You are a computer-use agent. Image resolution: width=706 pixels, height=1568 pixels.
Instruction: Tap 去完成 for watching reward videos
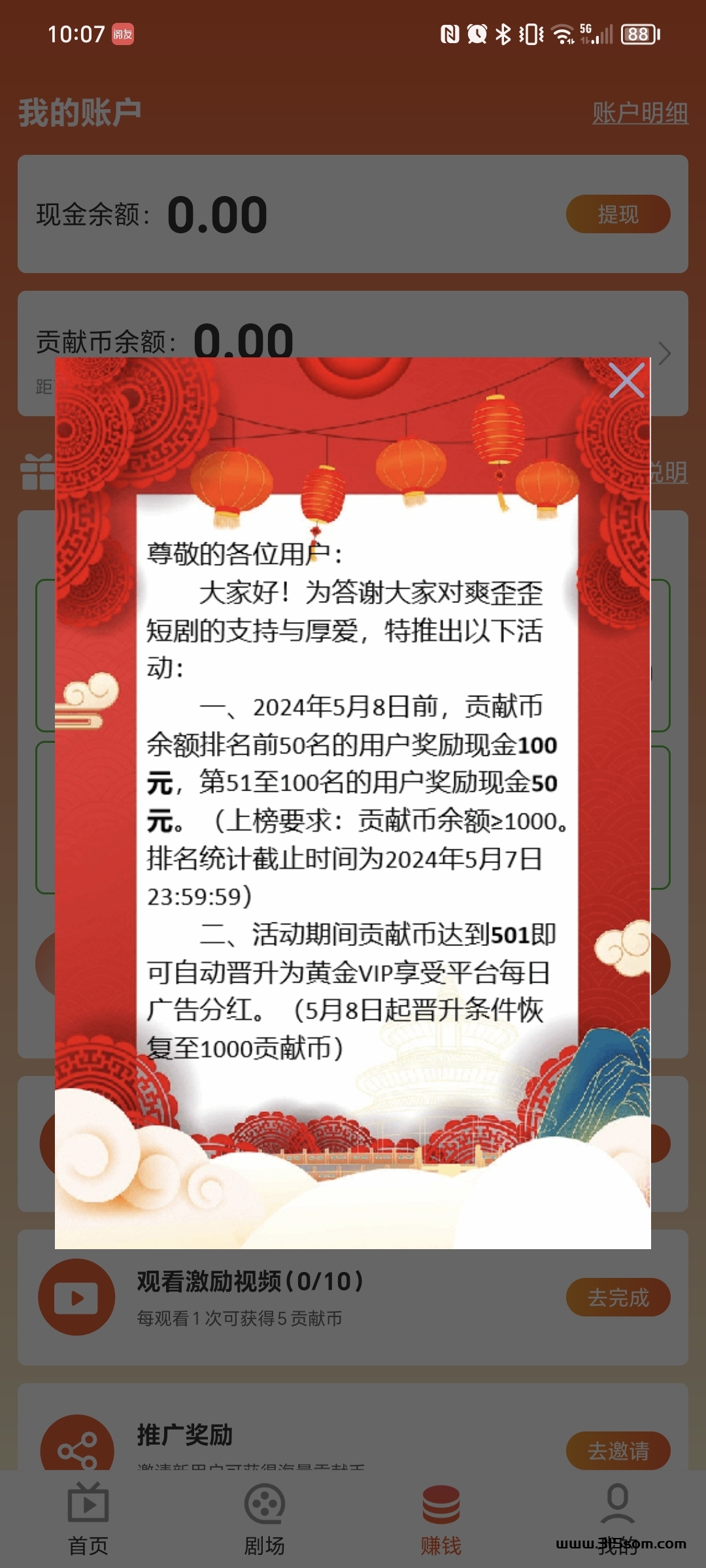pyautogui.click(x=618, y=1297)
